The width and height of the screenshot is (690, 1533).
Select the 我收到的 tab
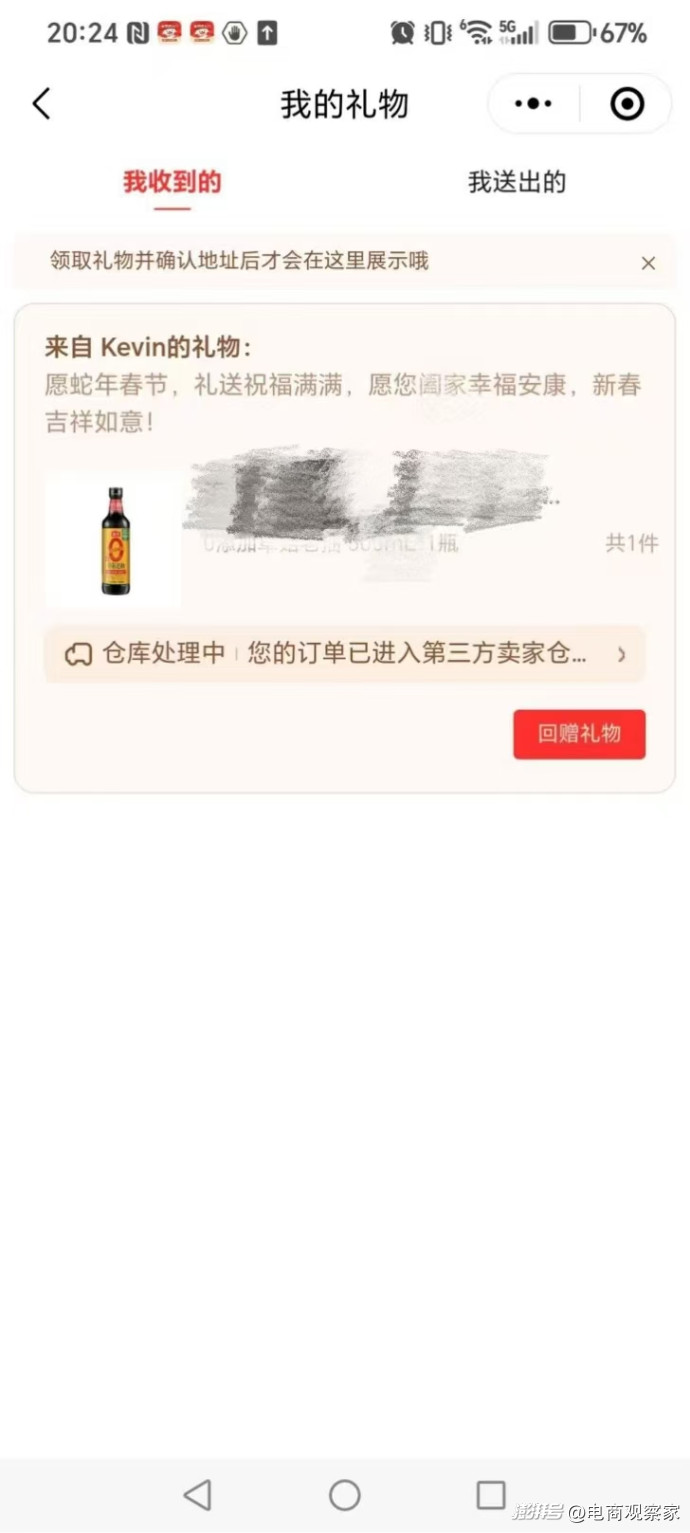click(x=172, y=182)
